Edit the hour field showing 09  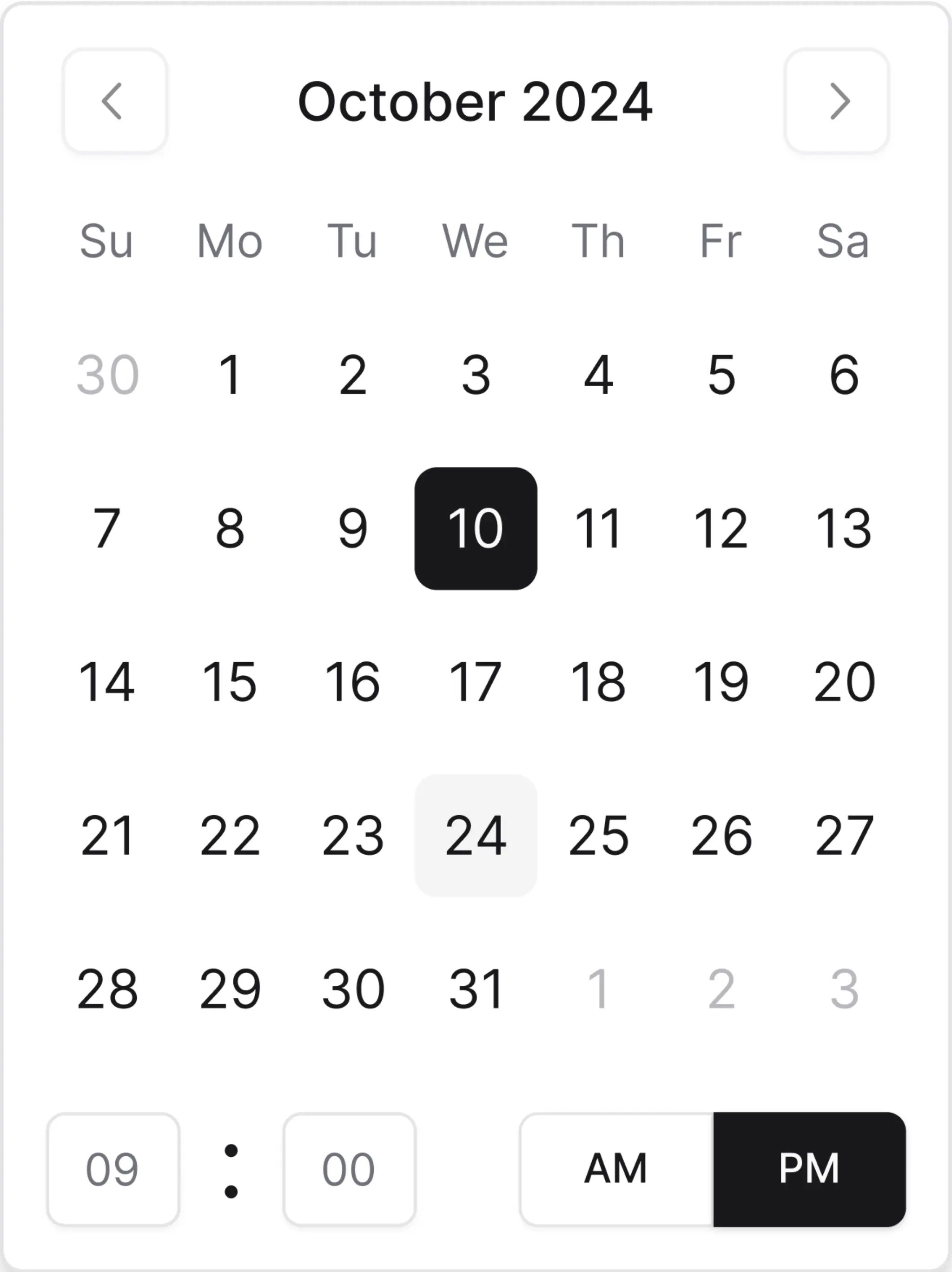point(113,1169)
